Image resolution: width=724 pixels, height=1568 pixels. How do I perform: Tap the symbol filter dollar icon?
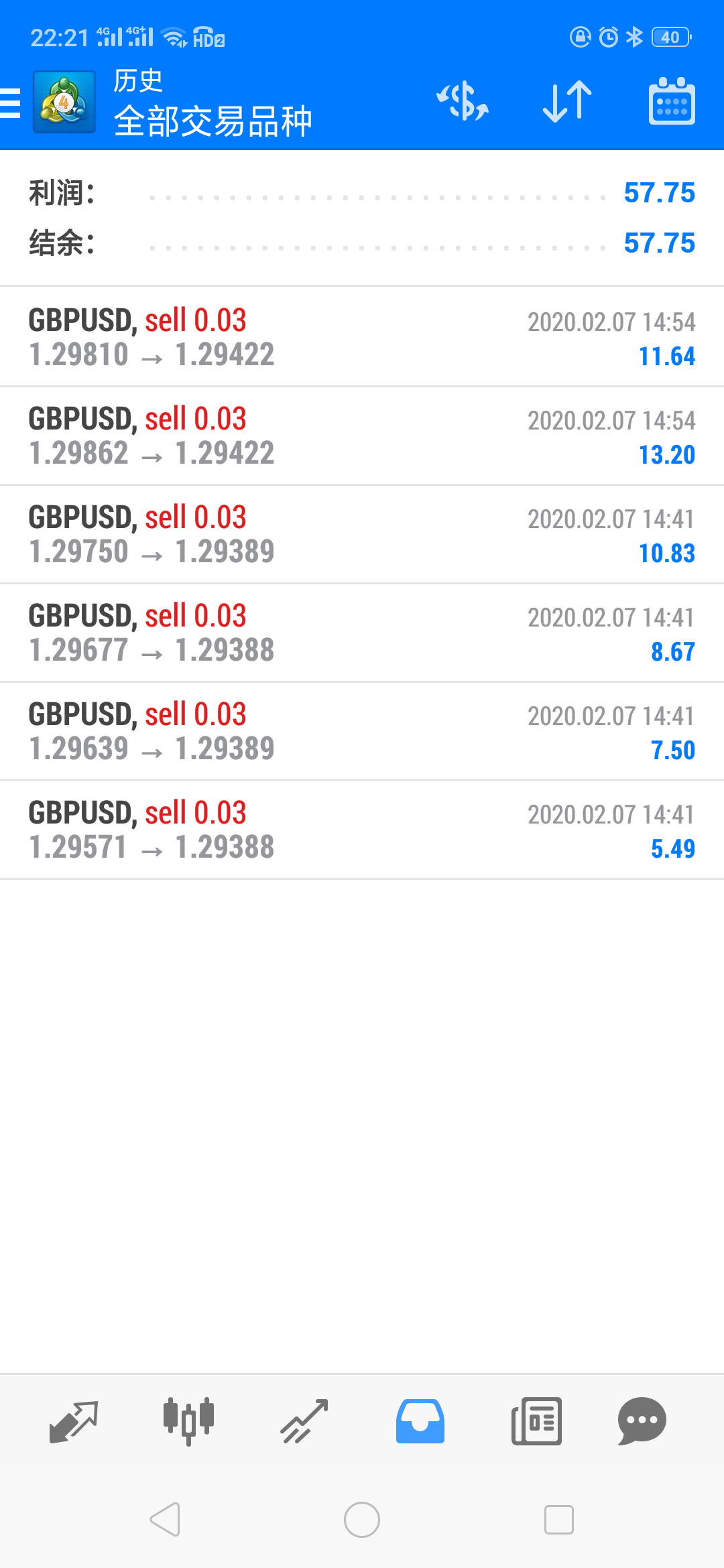[x=463, y=102]
